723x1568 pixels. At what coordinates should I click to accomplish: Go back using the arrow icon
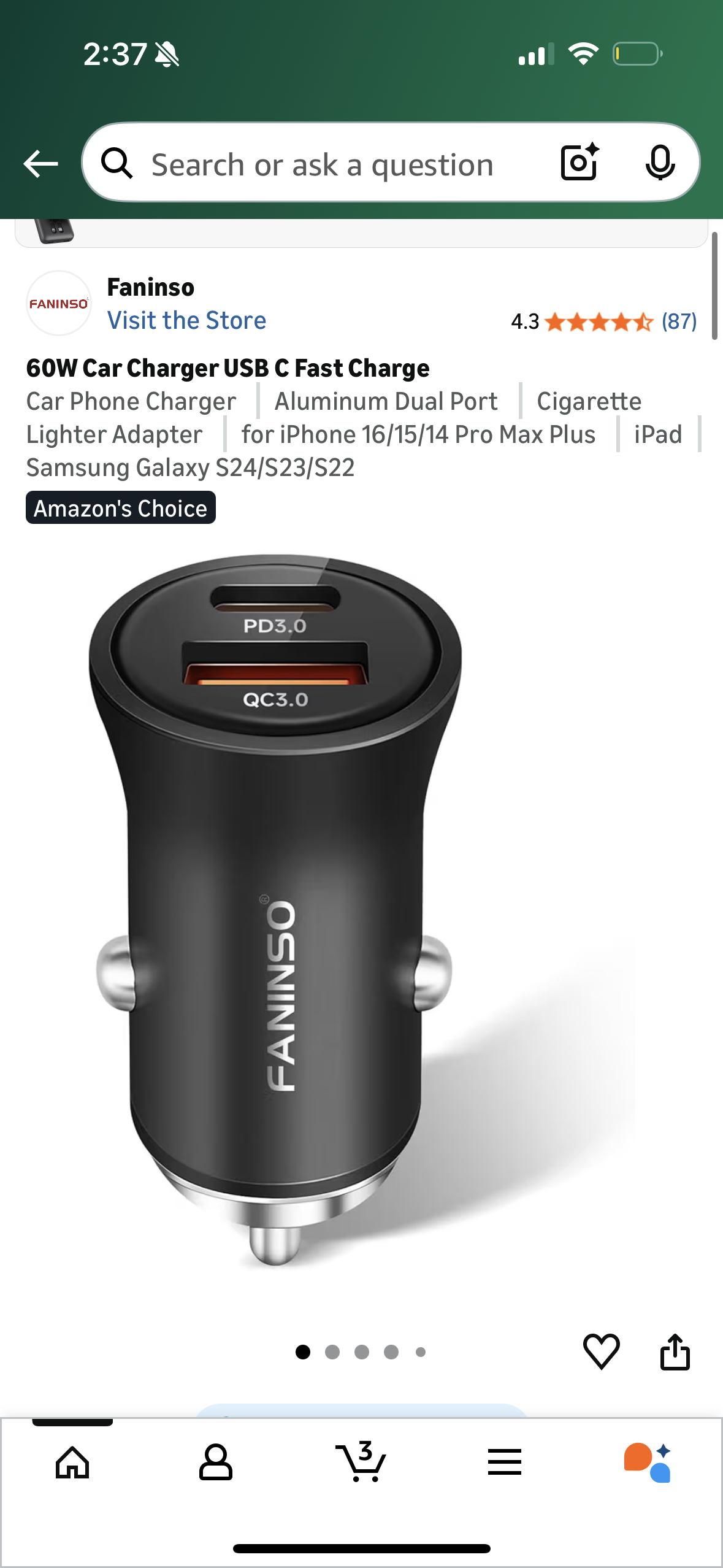click(40, 164)
